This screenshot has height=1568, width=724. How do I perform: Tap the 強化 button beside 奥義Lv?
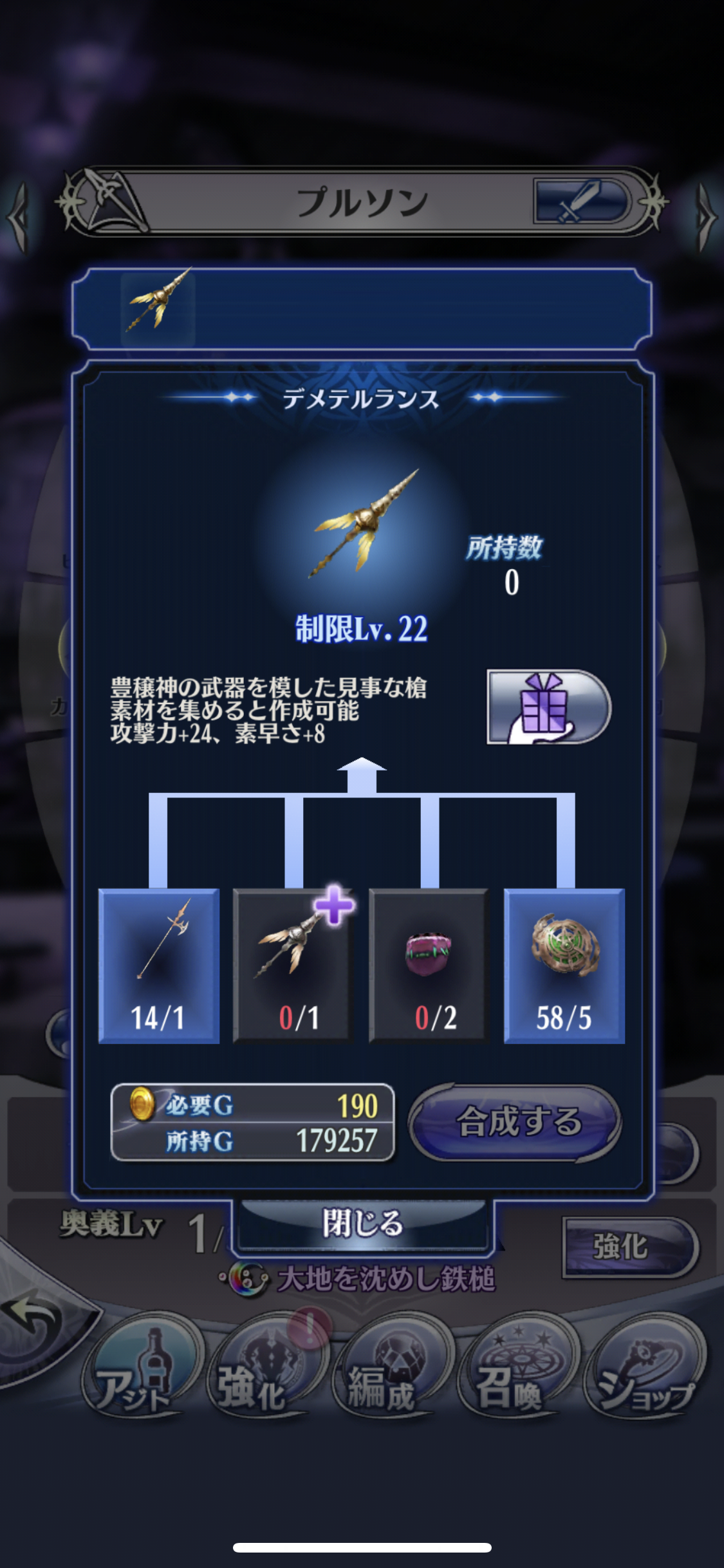tap(627, 1247)
